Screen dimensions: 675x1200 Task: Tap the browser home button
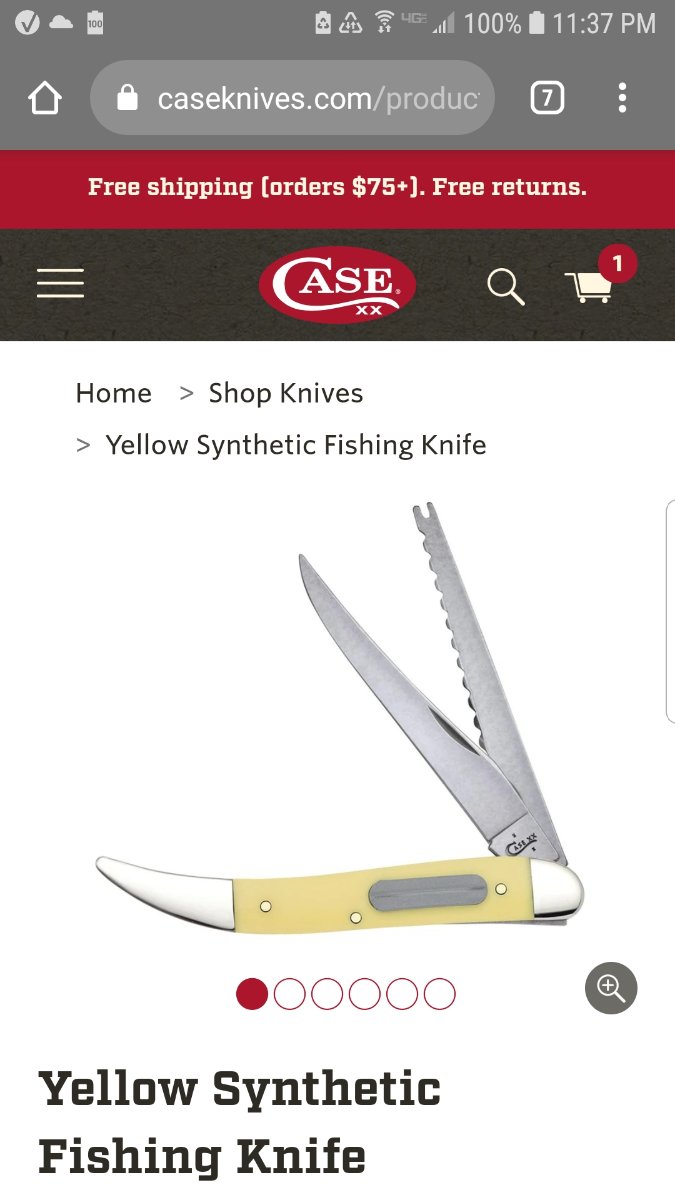pos(45,98)
